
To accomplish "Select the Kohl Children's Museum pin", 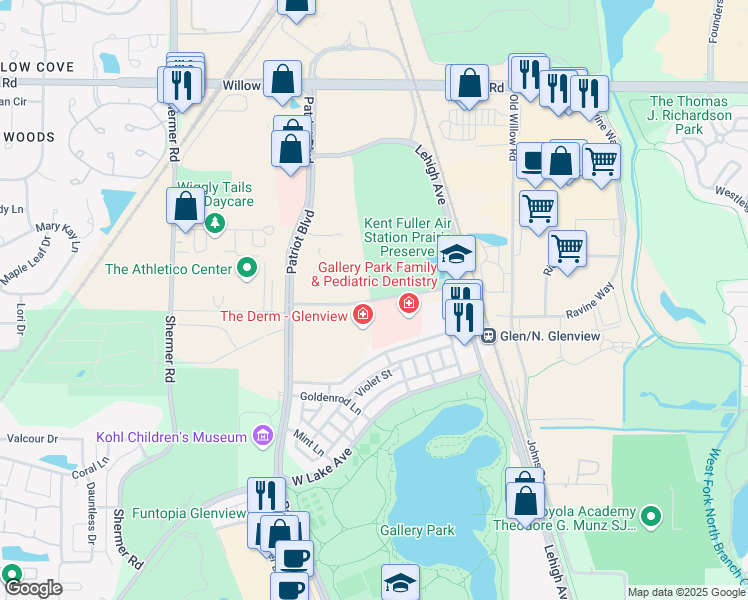I will click(x=263, y=436).
